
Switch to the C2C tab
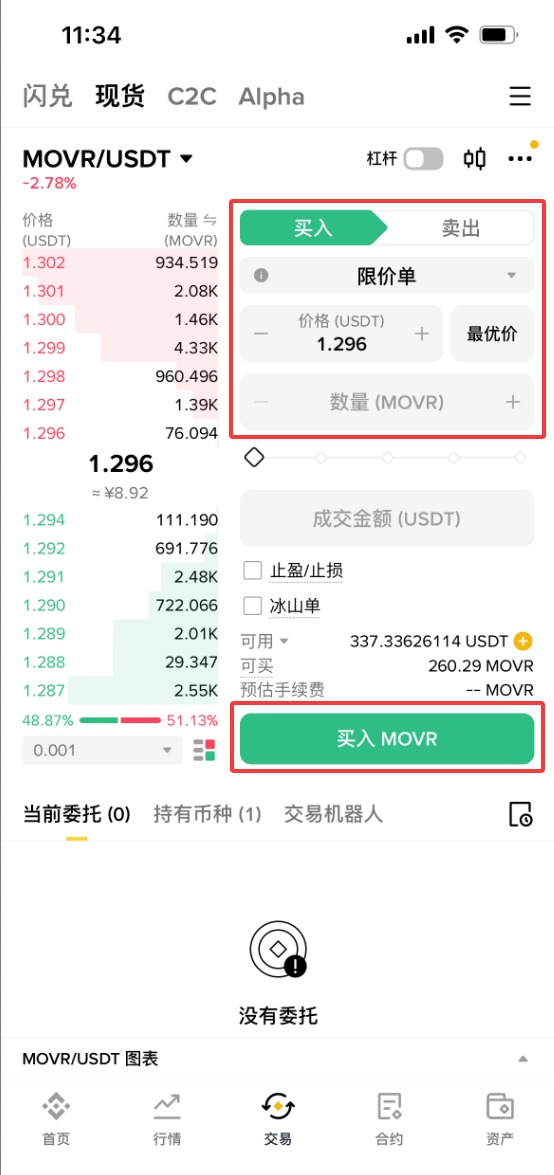pyautogui.click(x=191, y=97)
